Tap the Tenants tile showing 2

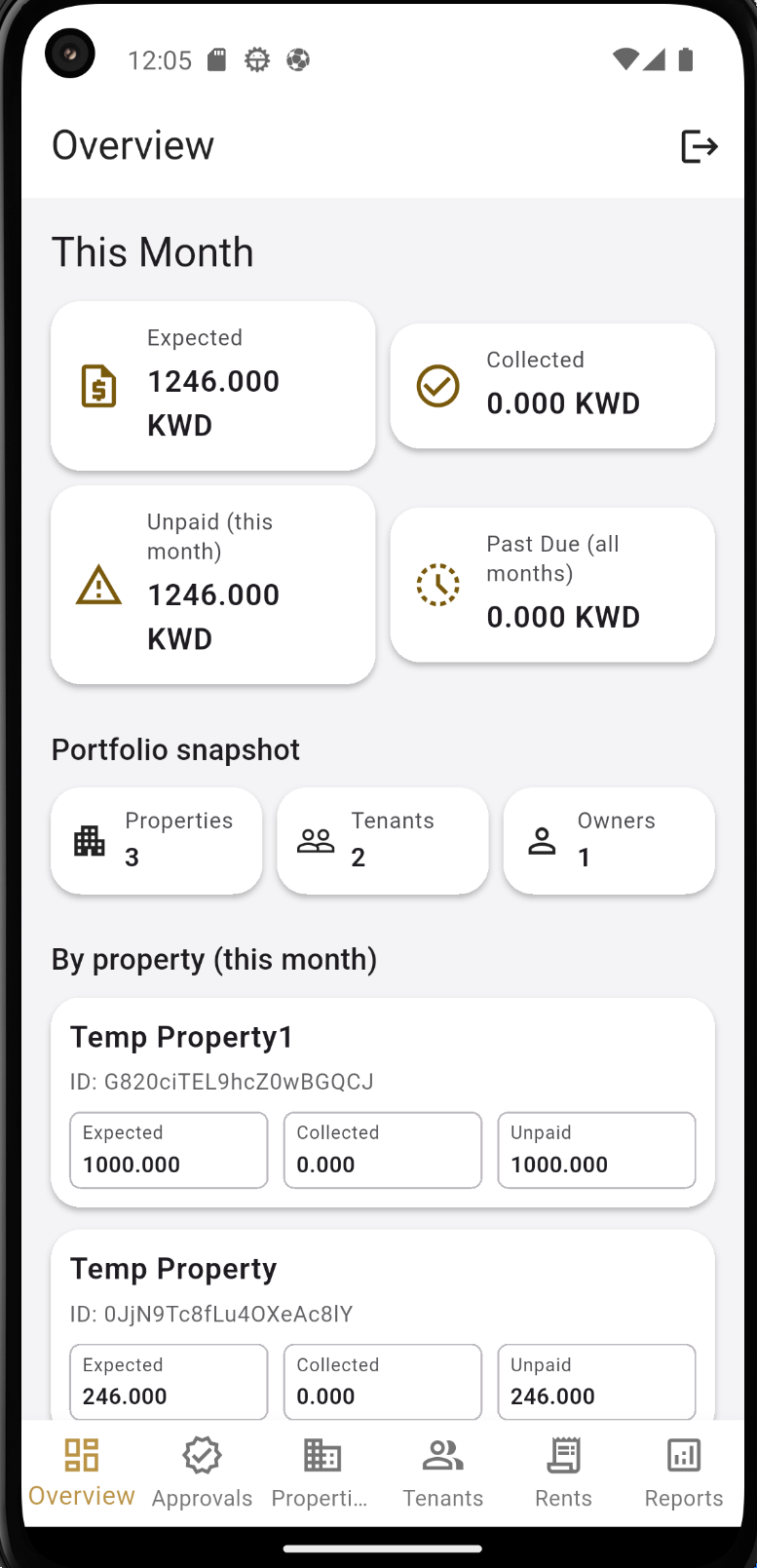click(382, 840)
